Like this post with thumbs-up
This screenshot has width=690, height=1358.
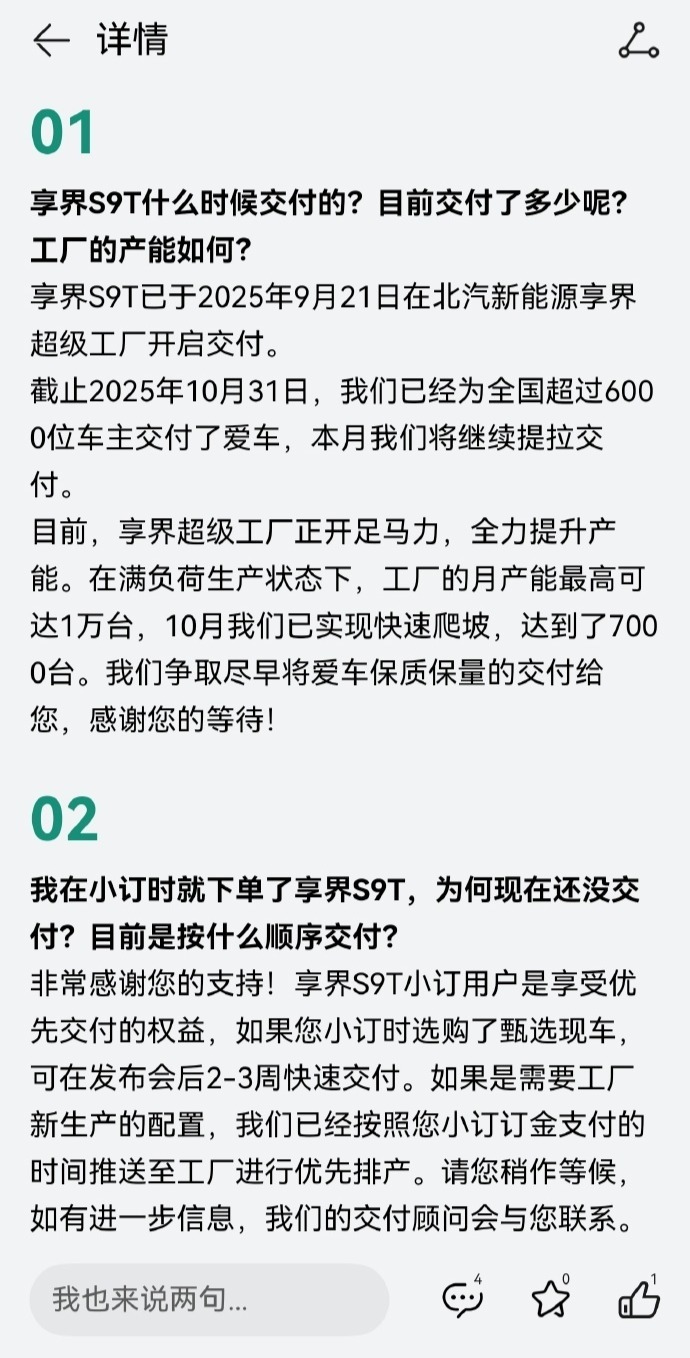pyautogui.click(x=638, y=1299)
